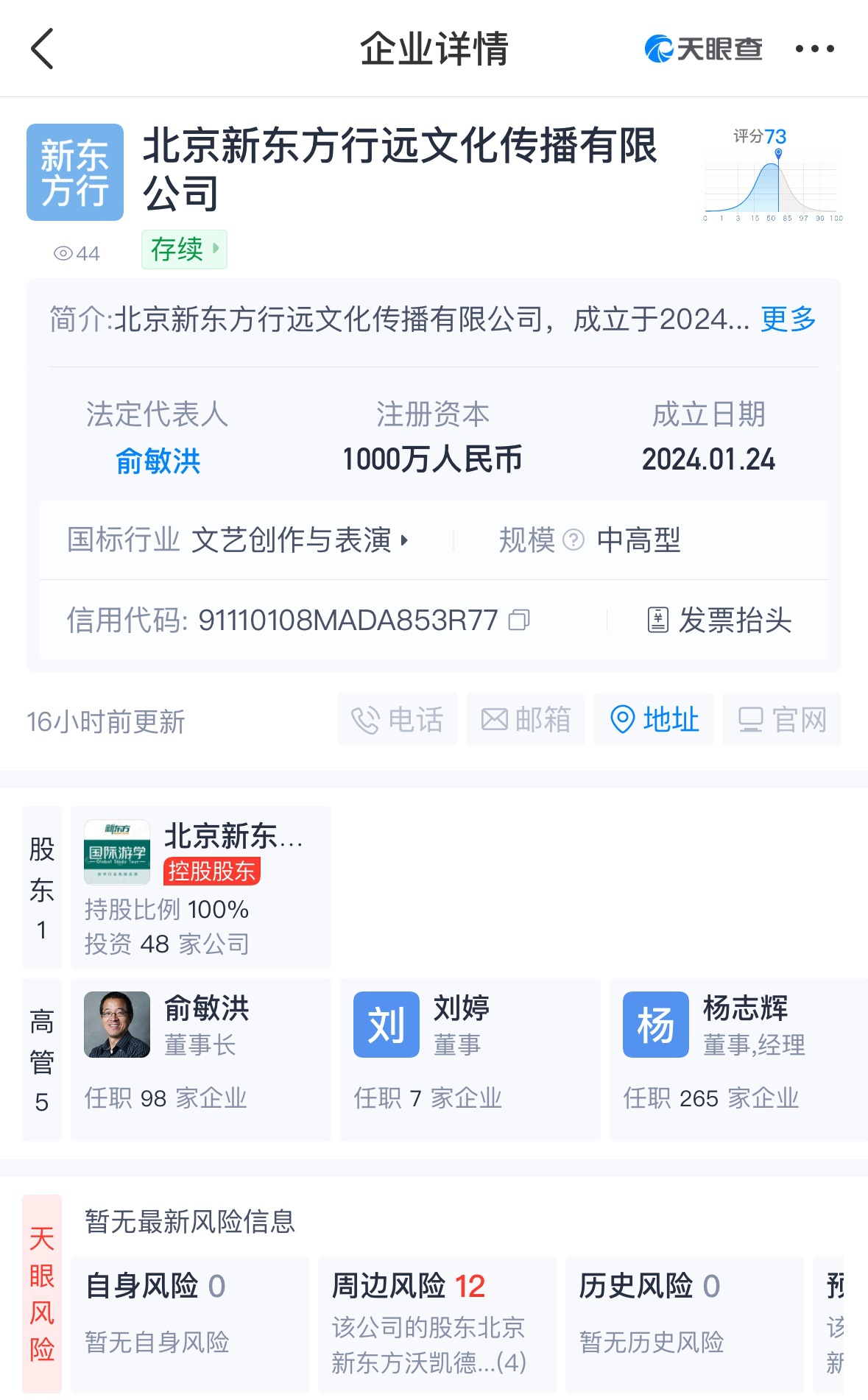Tap the 邮箱 email button
Image resolution: width=868 pixels, height=1400 pixels.
526,719
